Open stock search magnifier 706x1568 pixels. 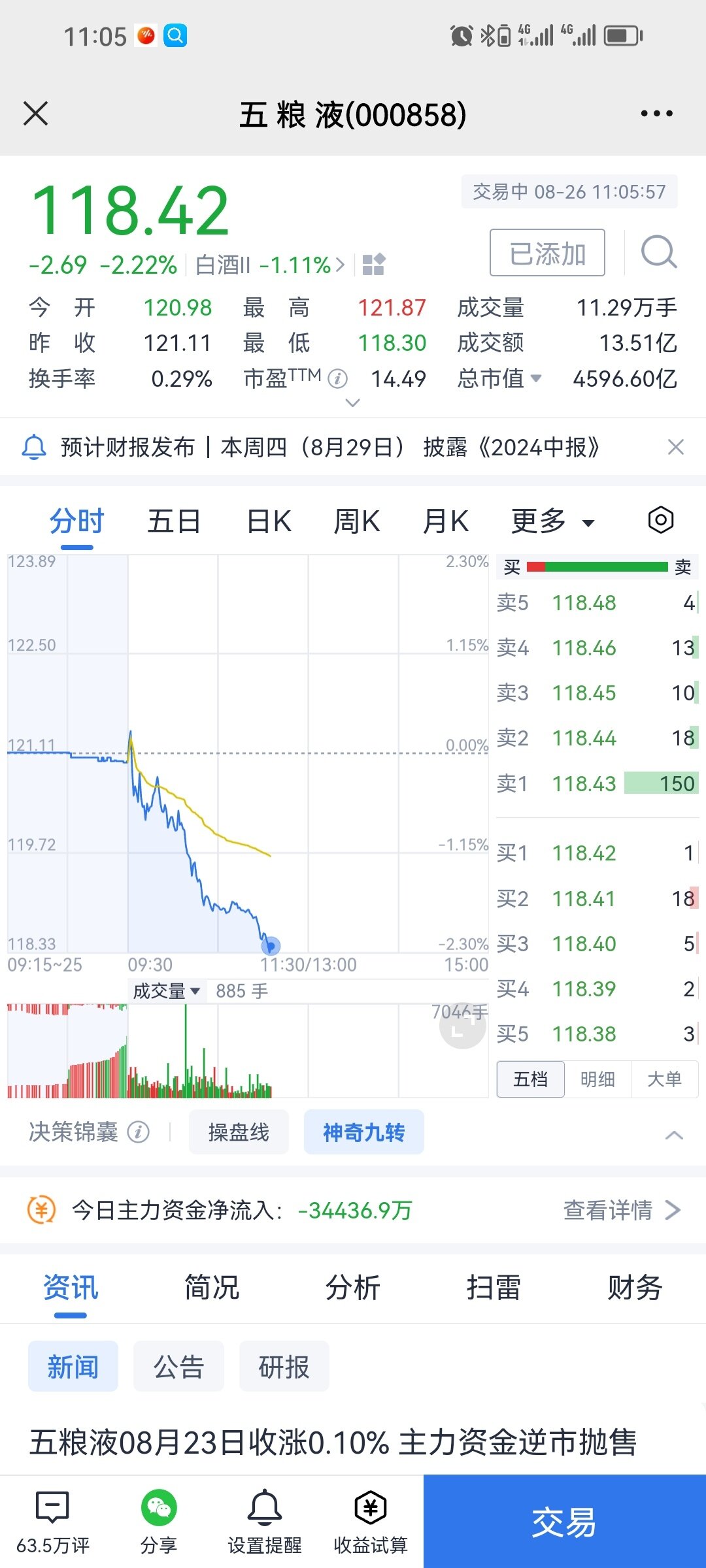tap(658, 252)
